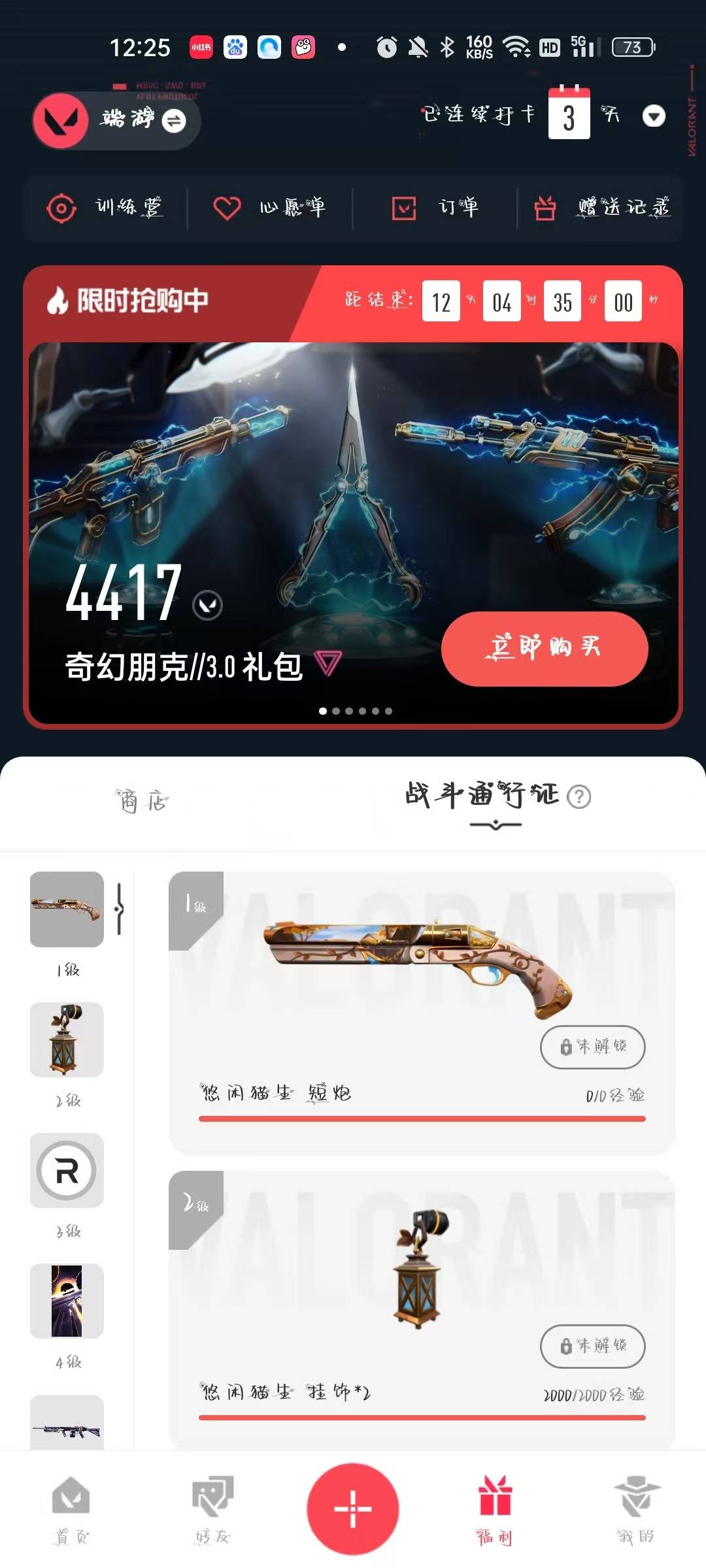Switch game mode via 端游 toggle
The width and height of the screenshot is (706, 1568).
click(x=173, y=121)
